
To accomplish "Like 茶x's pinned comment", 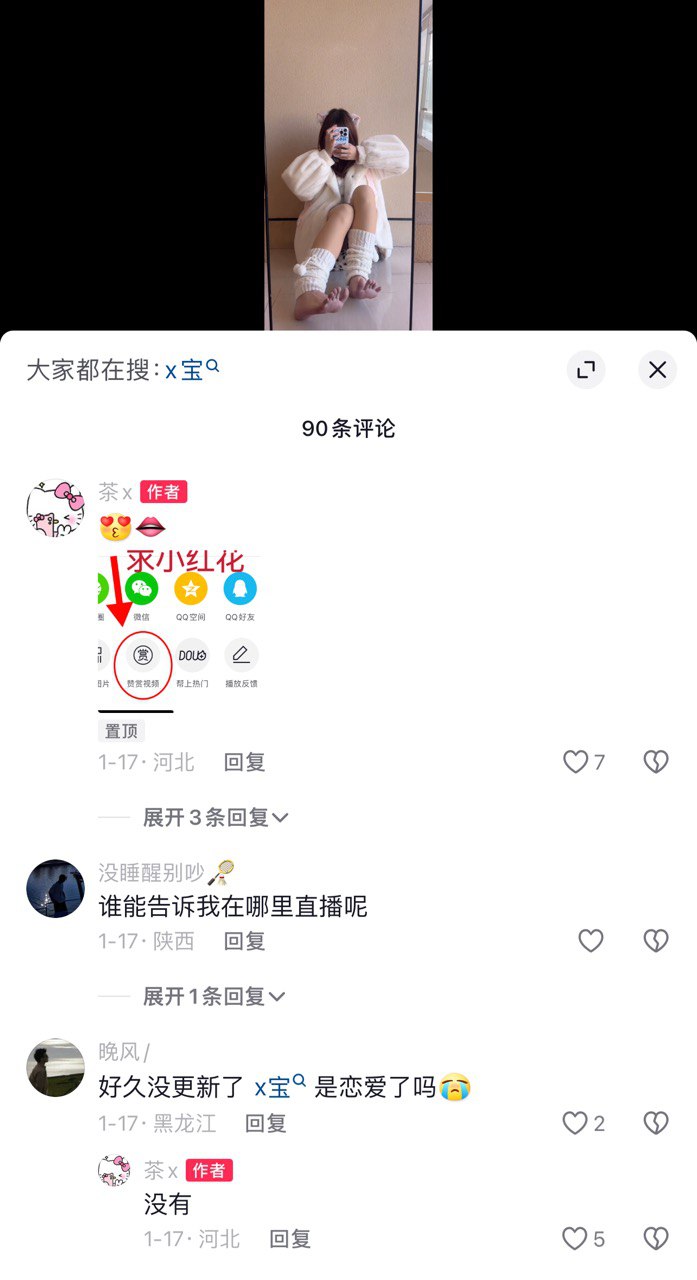I will point(576,762).
